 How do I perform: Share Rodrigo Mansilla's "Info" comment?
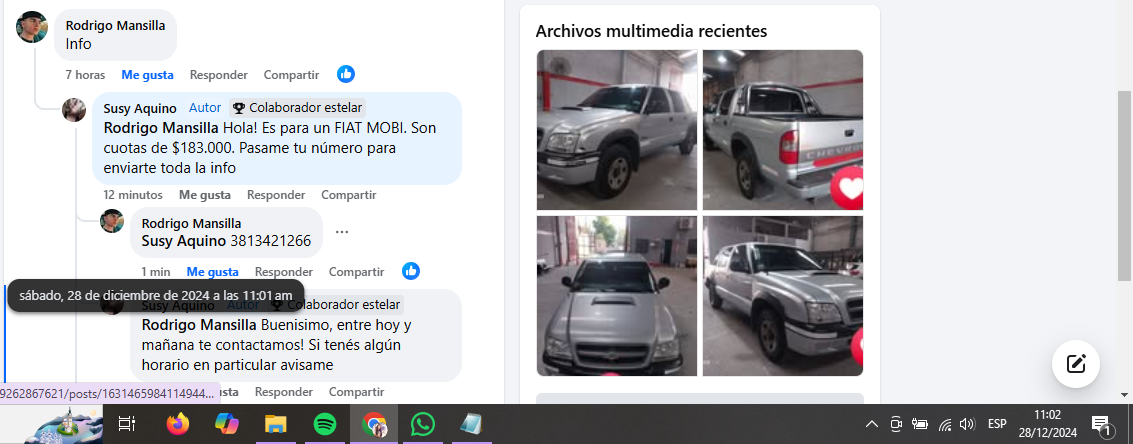point(291,75)
